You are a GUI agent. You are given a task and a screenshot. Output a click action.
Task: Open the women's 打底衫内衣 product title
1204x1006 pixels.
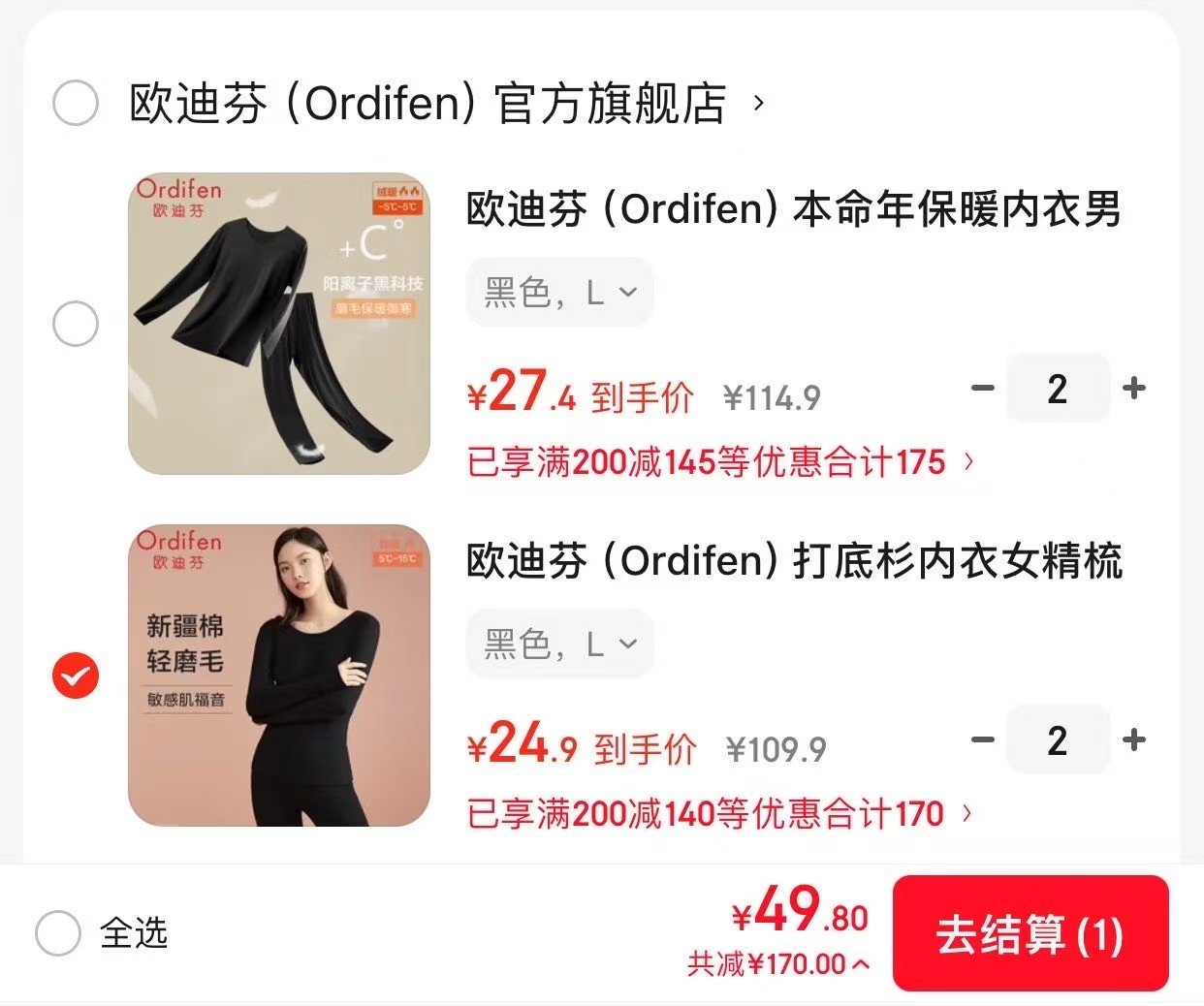(793, 561)
